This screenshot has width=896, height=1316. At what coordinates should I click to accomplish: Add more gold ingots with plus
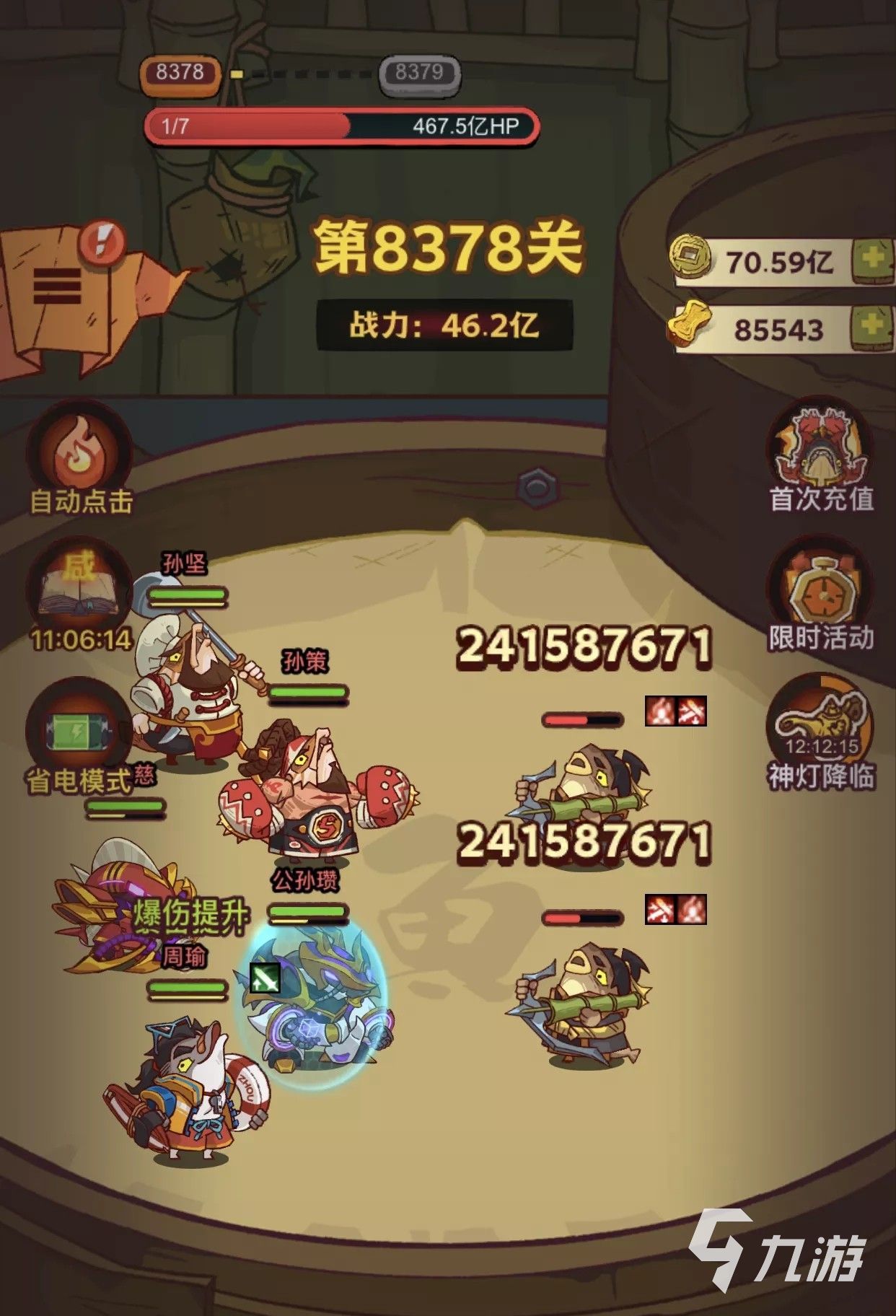[872, 327]
